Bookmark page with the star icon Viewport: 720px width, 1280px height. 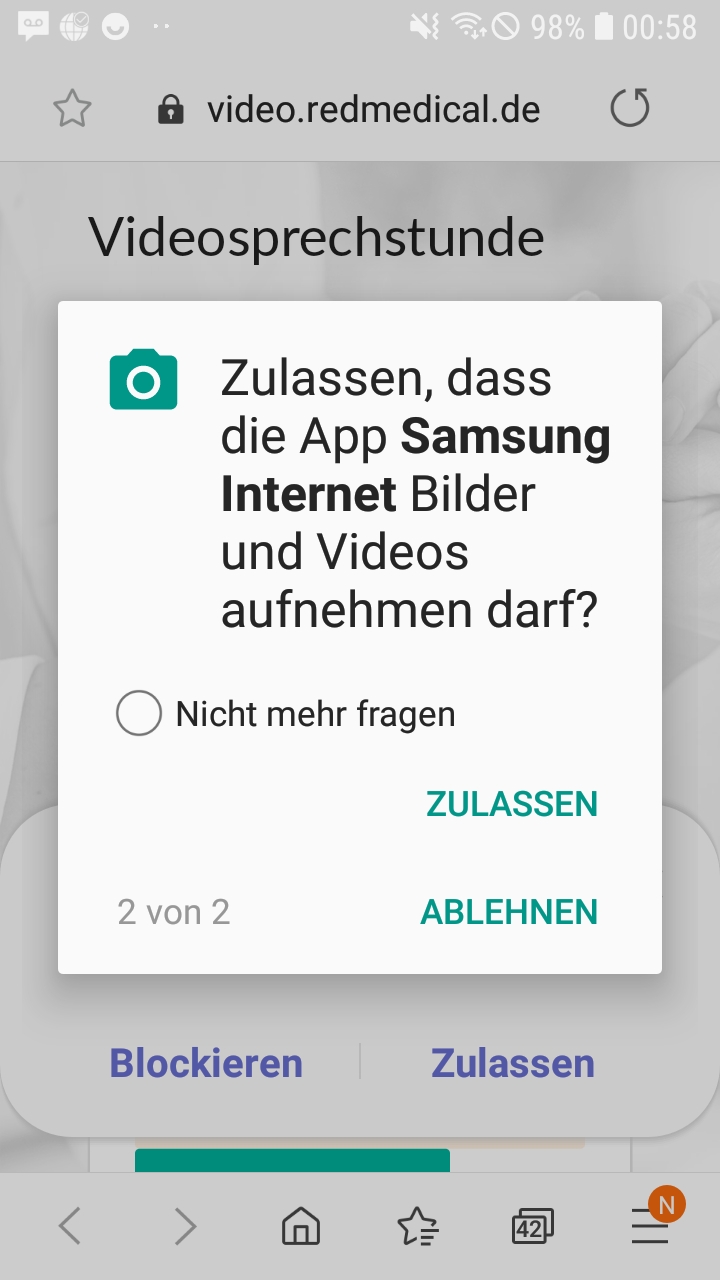click(x=72, y=108)
